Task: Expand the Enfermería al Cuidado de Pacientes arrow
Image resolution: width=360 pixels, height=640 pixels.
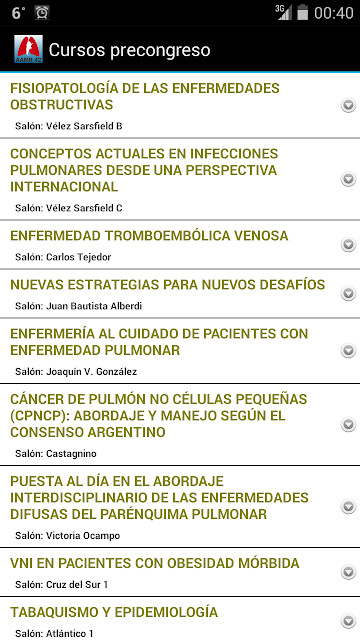Action: tap(348, 351)
